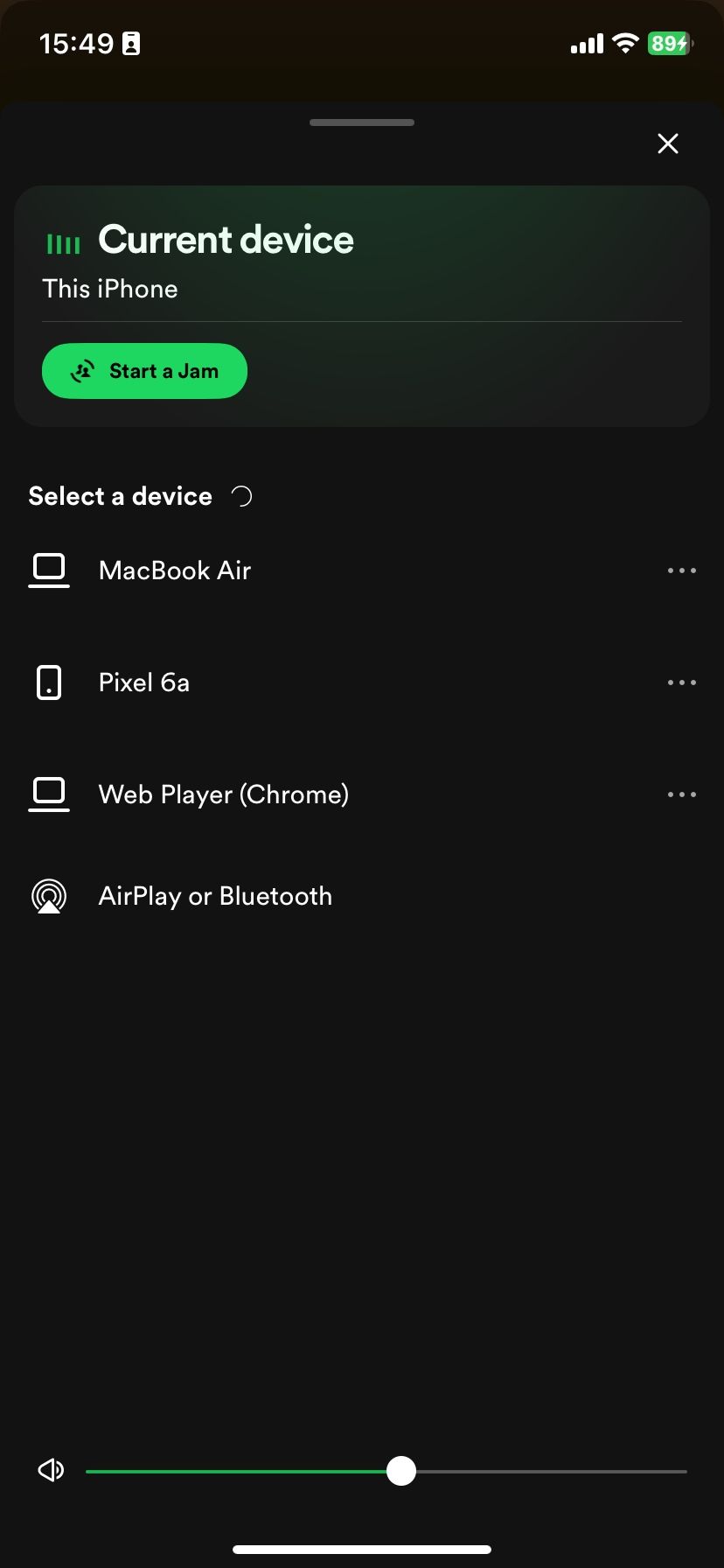Click the laptop icon beside MacBook Air

(49, 570)
